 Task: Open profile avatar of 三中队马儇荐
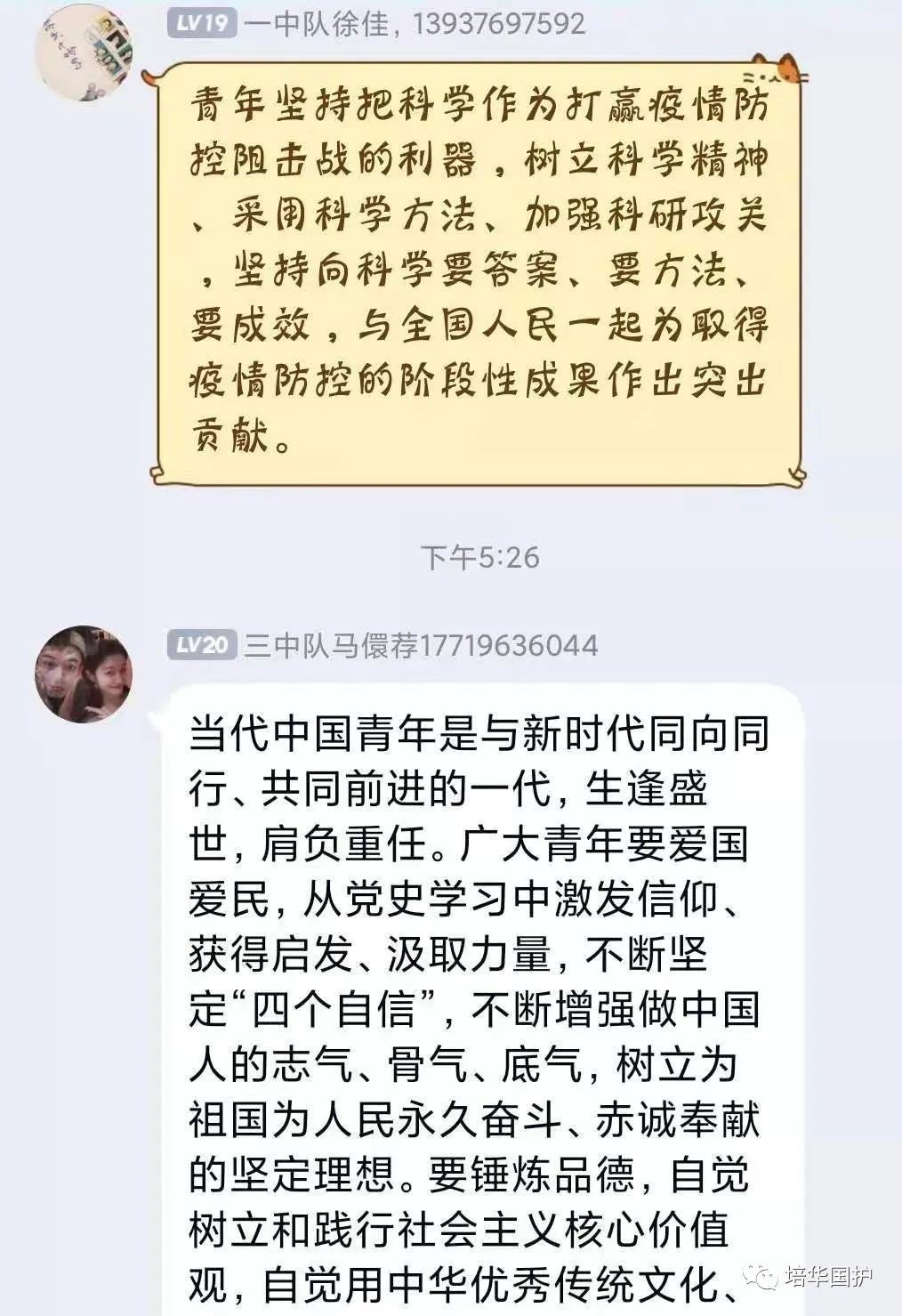click(84, 674)
